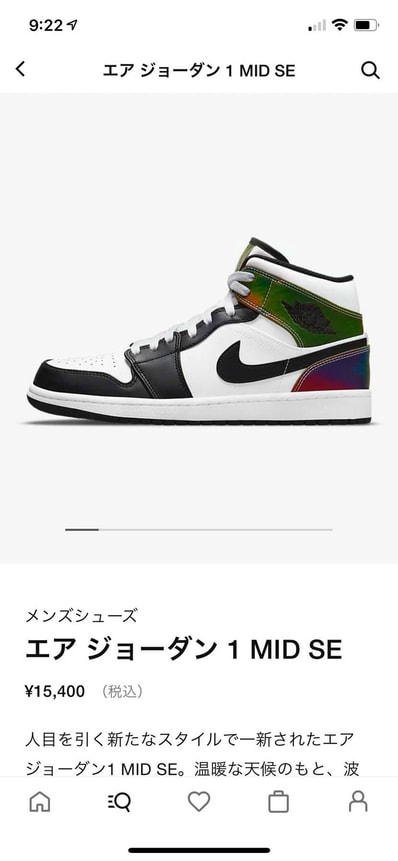Switch to the shop search tab
398x861 pixels.
119,802
